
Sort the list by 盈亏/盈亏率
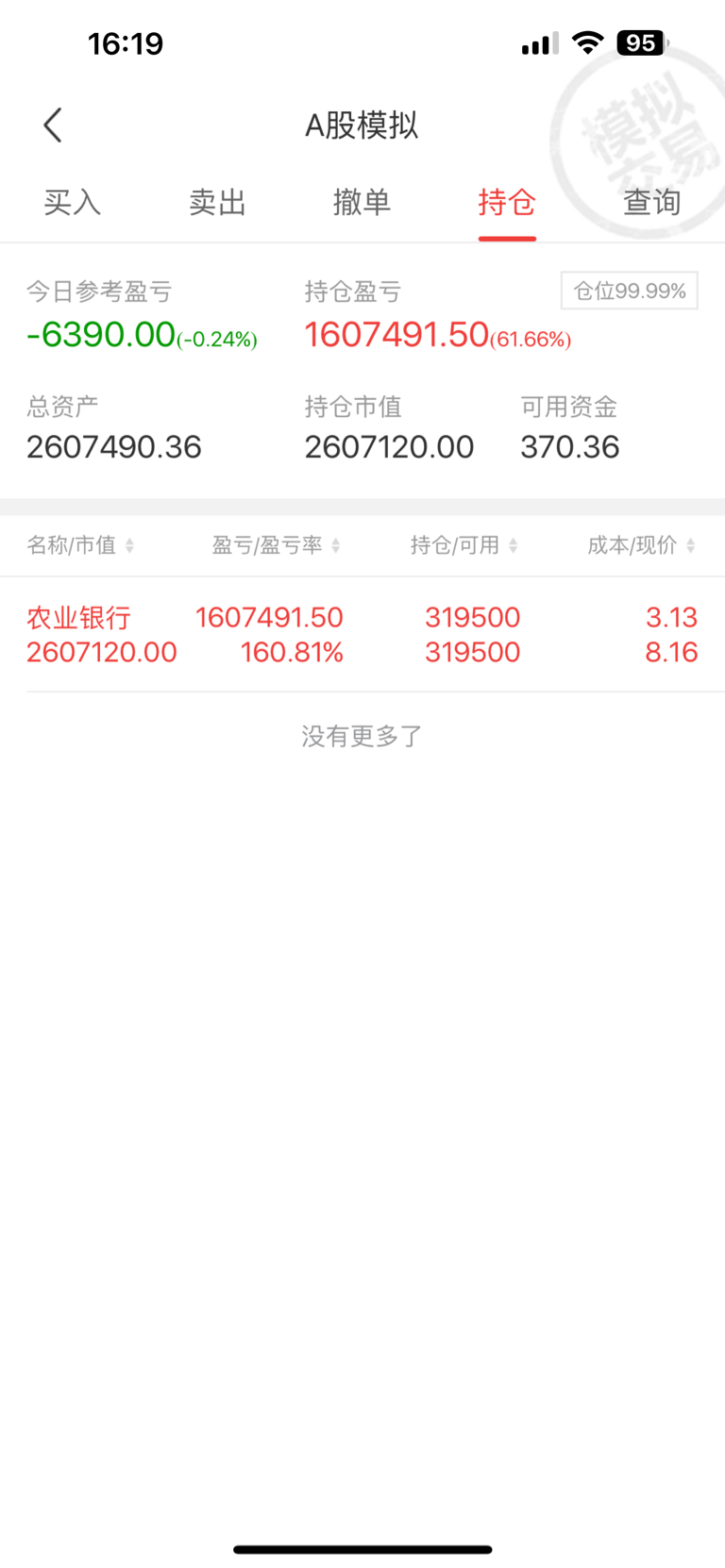pos(276,545)
